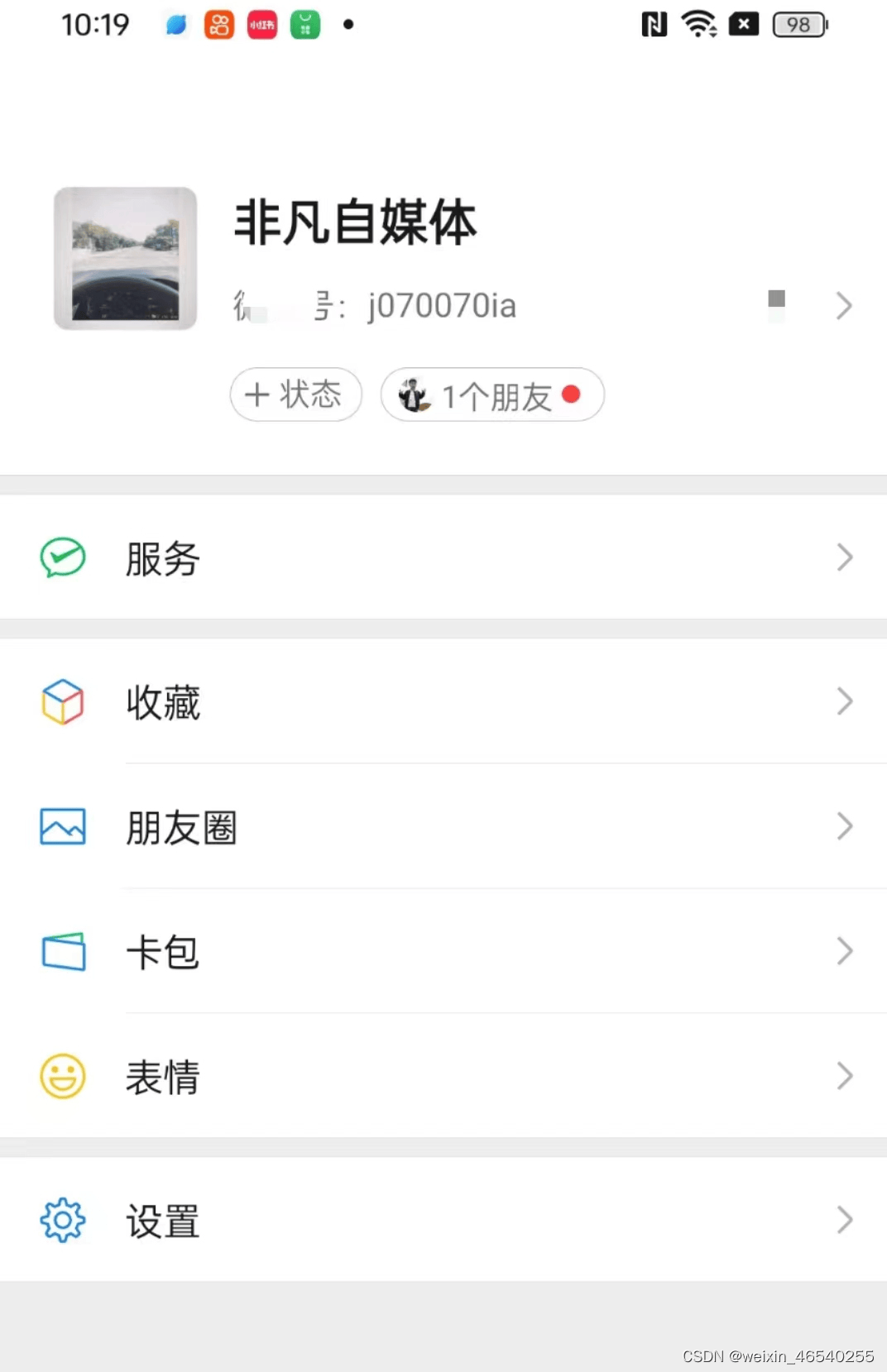Tap the 状态 button to set status

(x=295, y=395)
